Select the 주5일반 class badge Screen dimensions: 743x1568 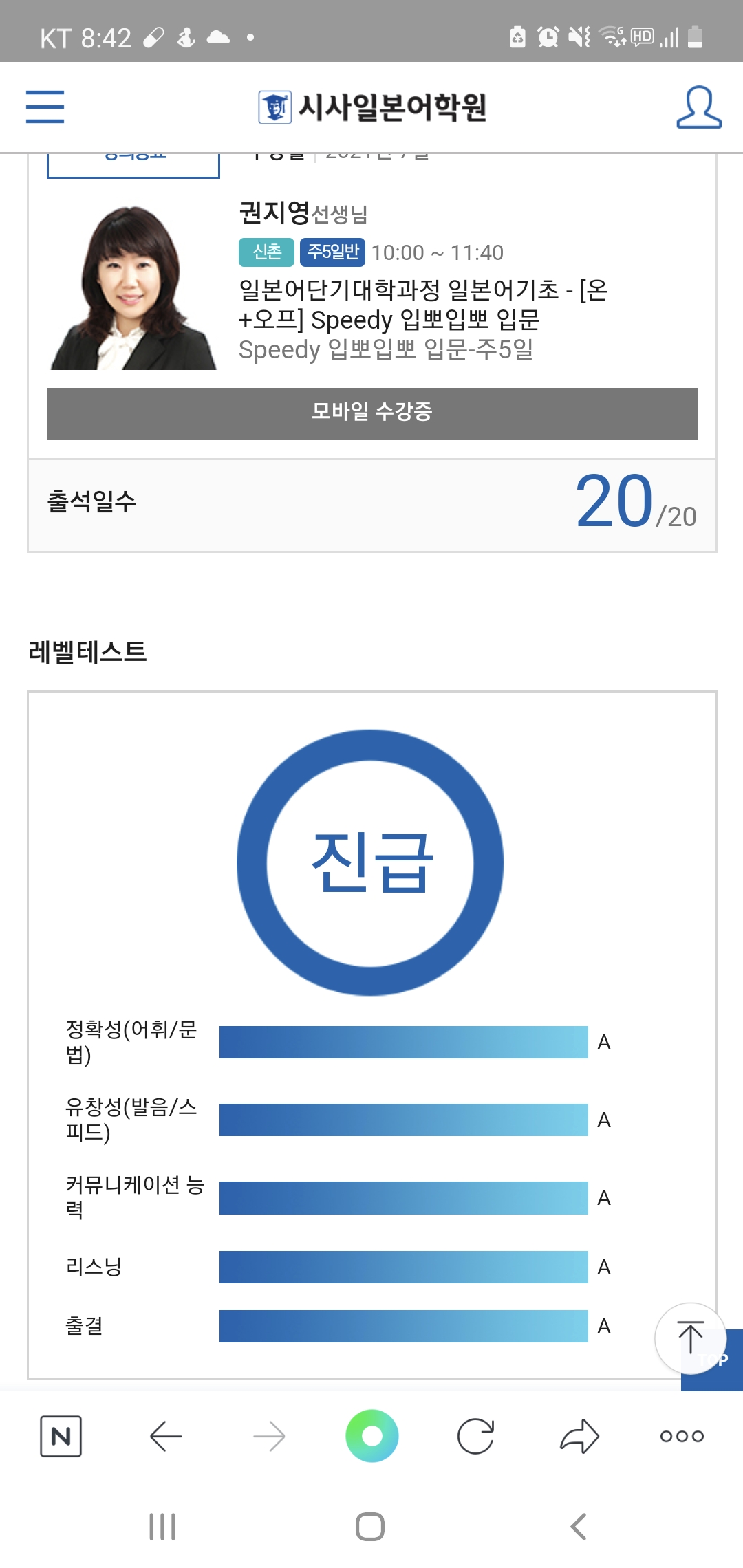pos(333,252)
